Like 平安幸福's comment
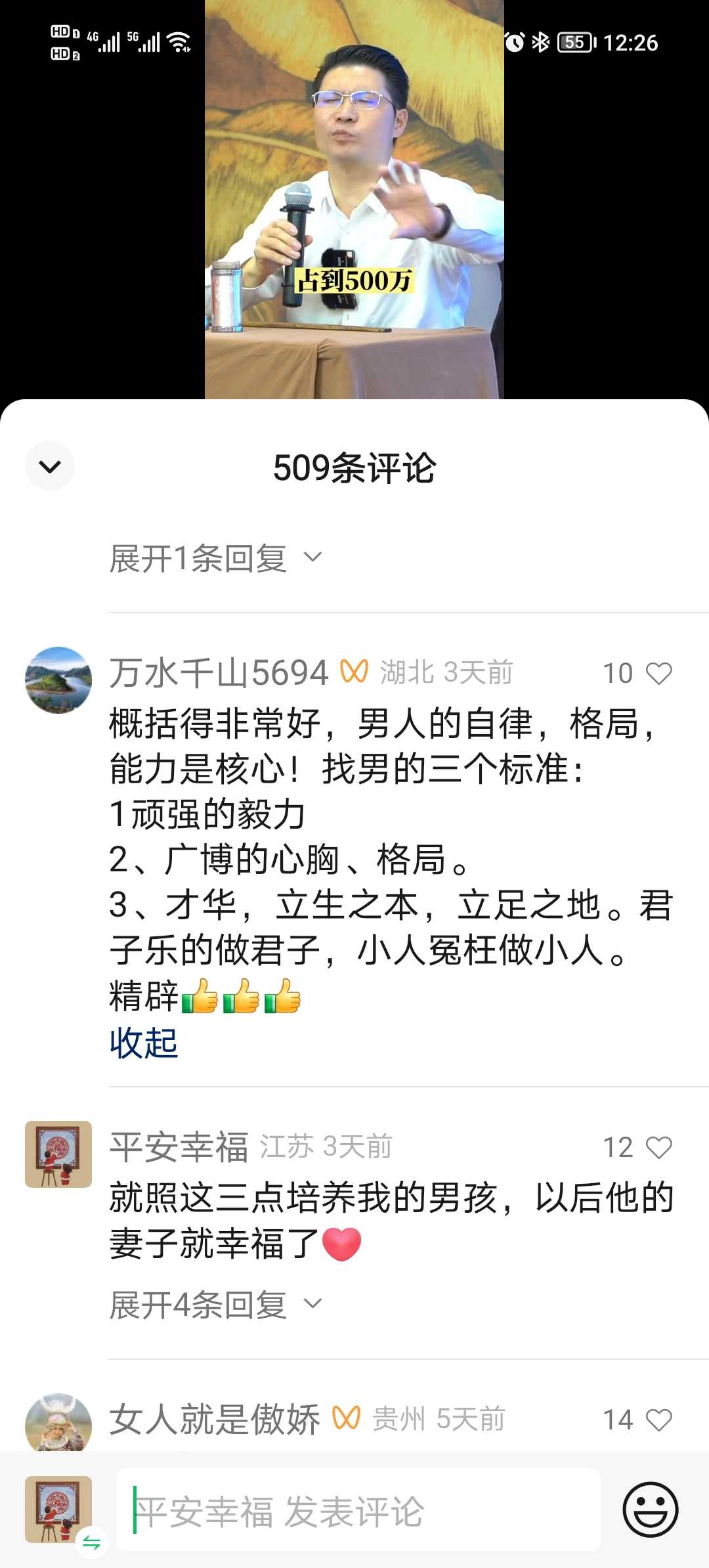This screenshot has height=1568, width=709. (658, 1147)
